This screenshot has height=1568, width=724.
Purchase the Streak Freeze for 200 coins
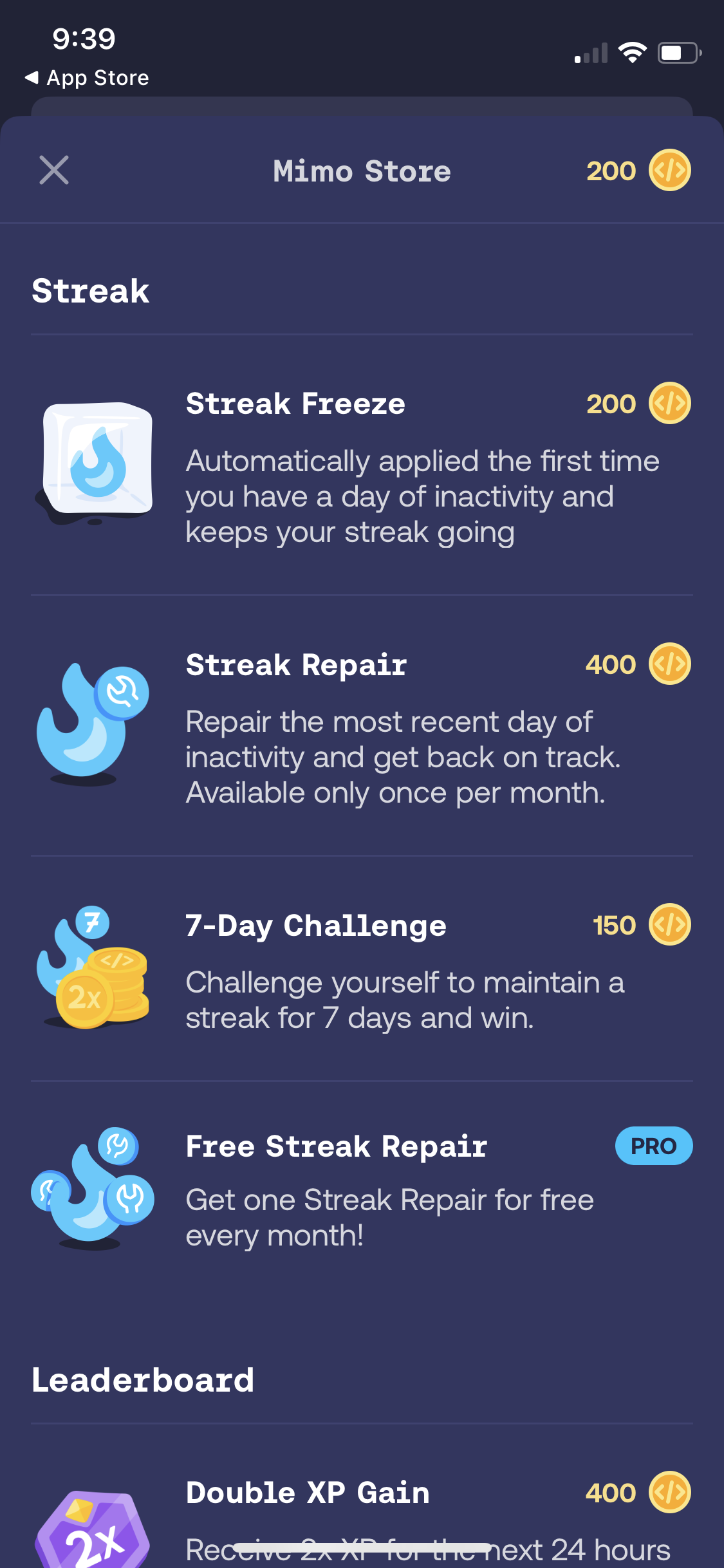[x=609, y=403]
